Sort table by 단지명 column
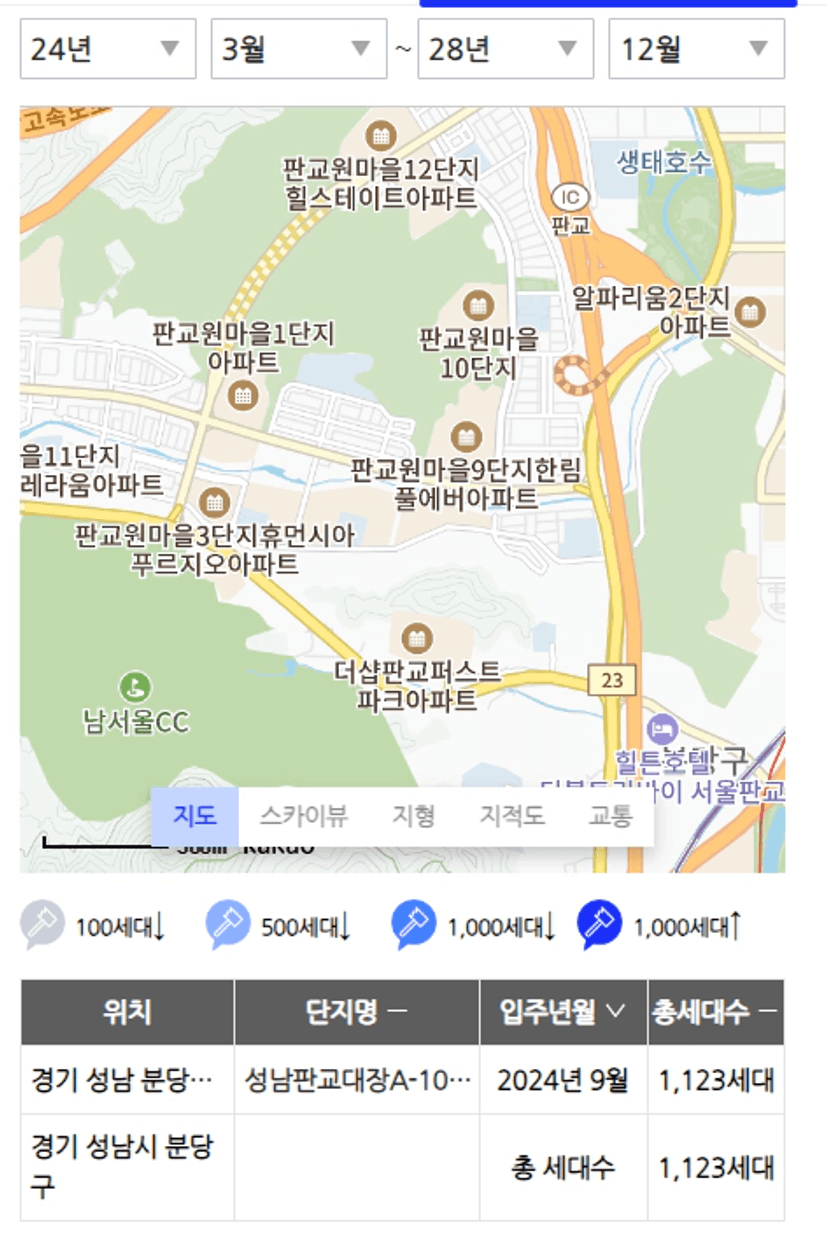 357,1012
